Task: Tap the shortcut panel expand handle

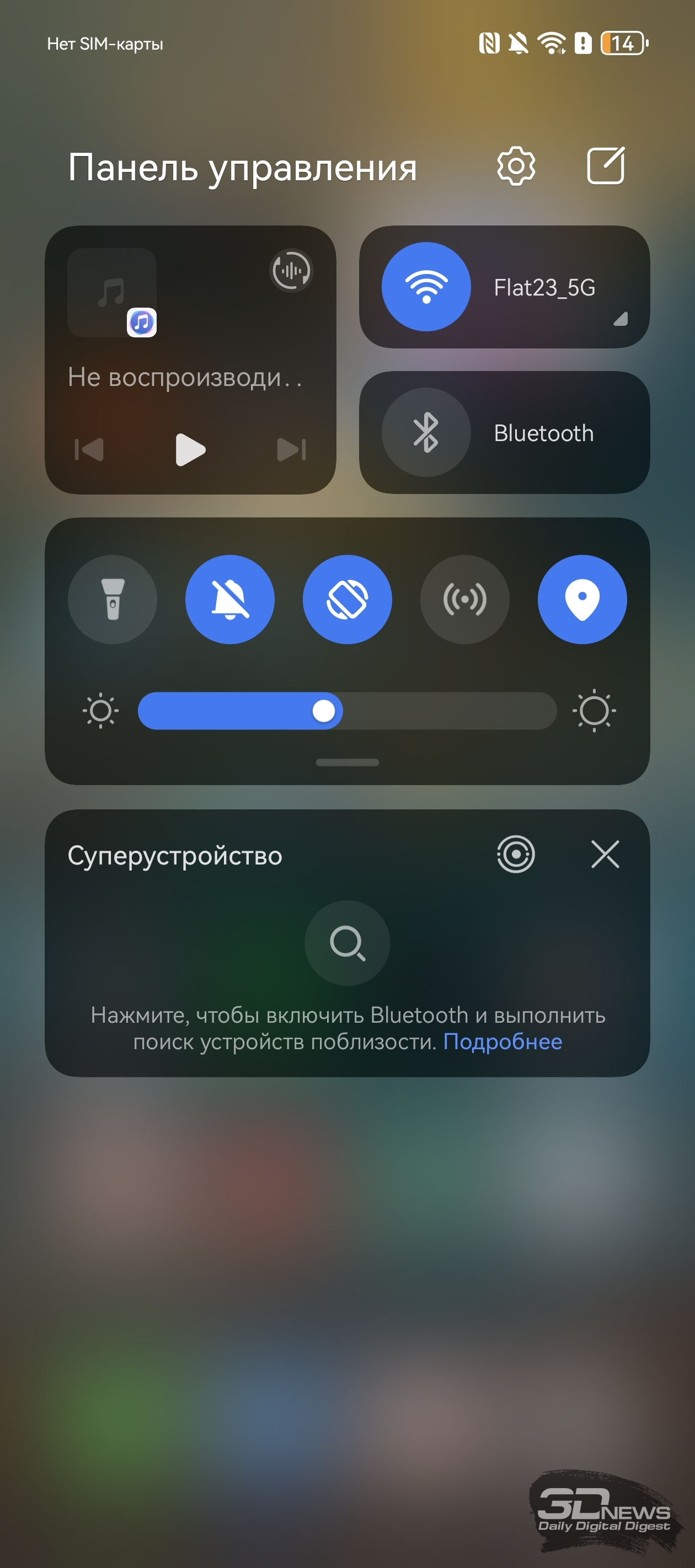Action: click(347, 762)
